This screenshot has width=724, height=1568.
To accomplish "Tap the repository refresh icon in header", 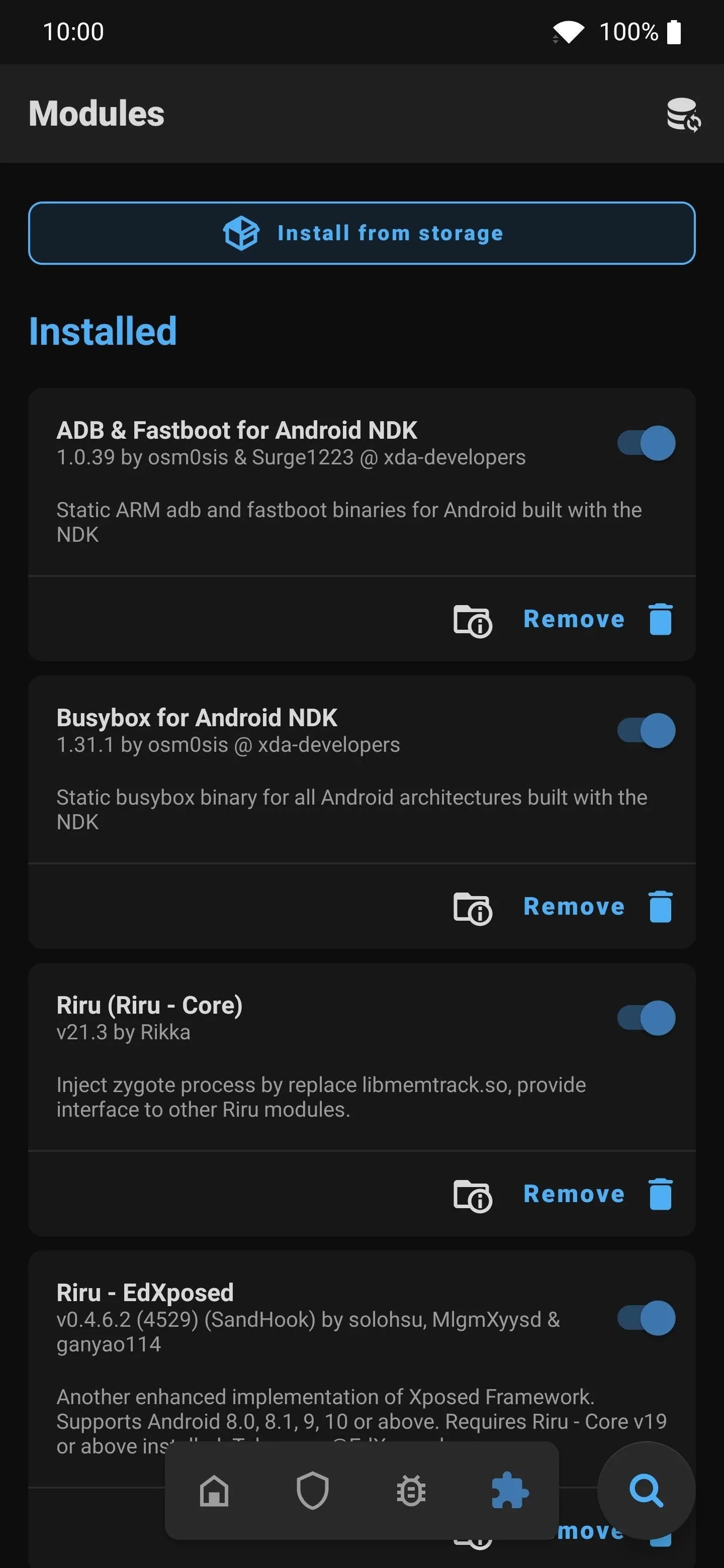I will (x=683, y=115).
